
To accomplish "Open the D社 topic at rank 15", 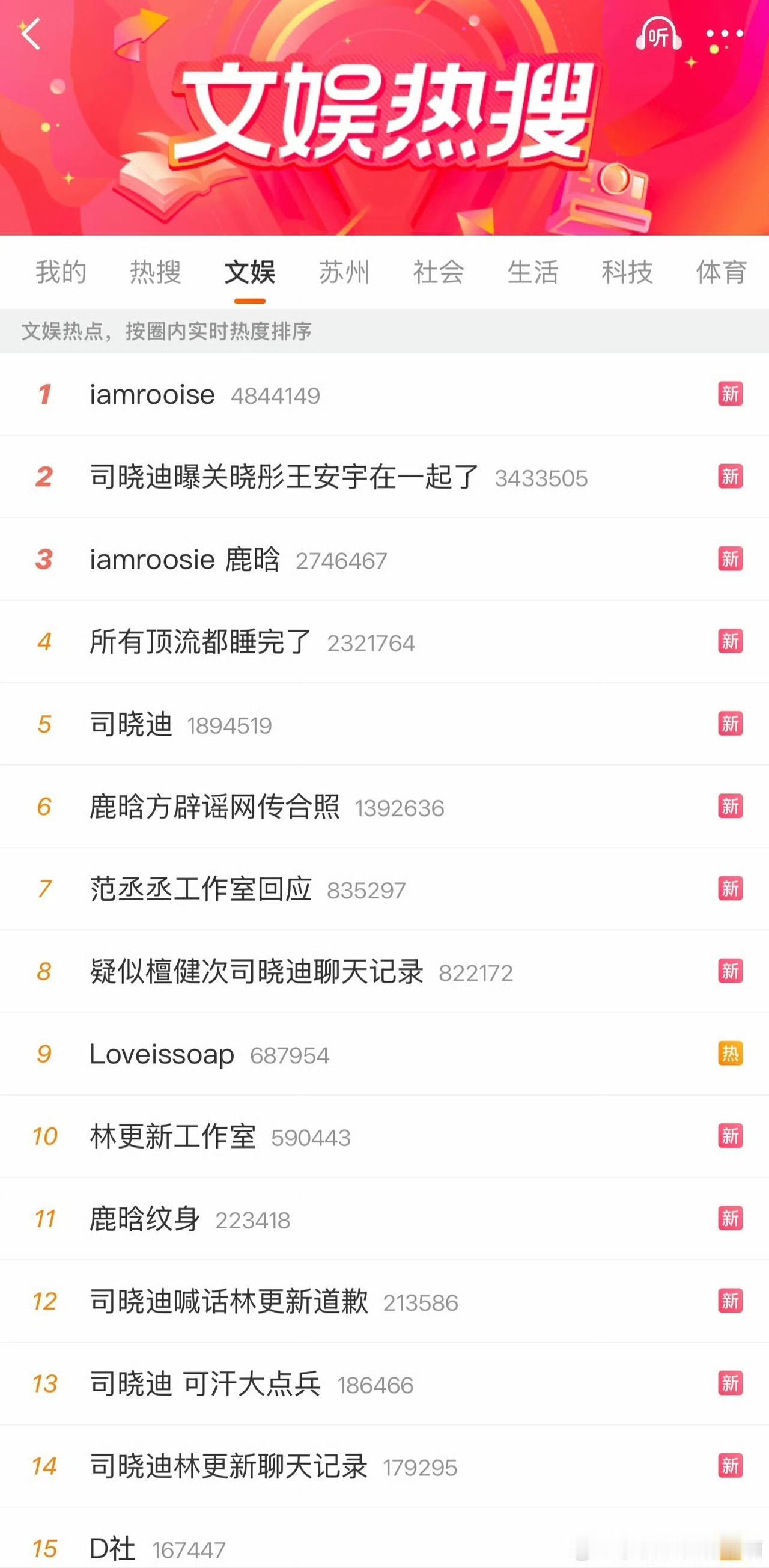I will 112,1550.
